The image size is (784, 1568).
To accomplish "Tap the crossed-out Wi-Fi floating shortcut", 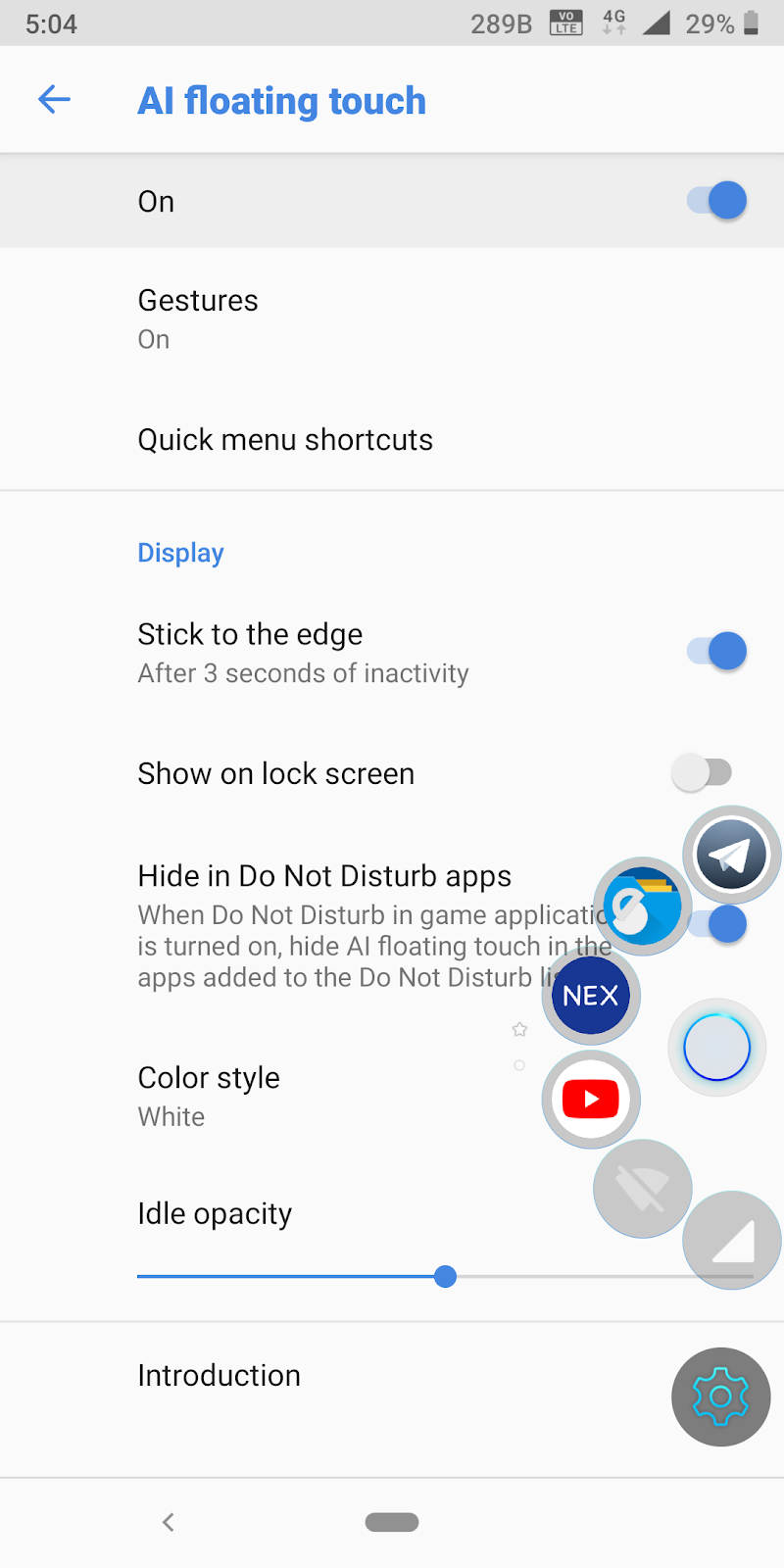I will click(x=642, y=1189).
